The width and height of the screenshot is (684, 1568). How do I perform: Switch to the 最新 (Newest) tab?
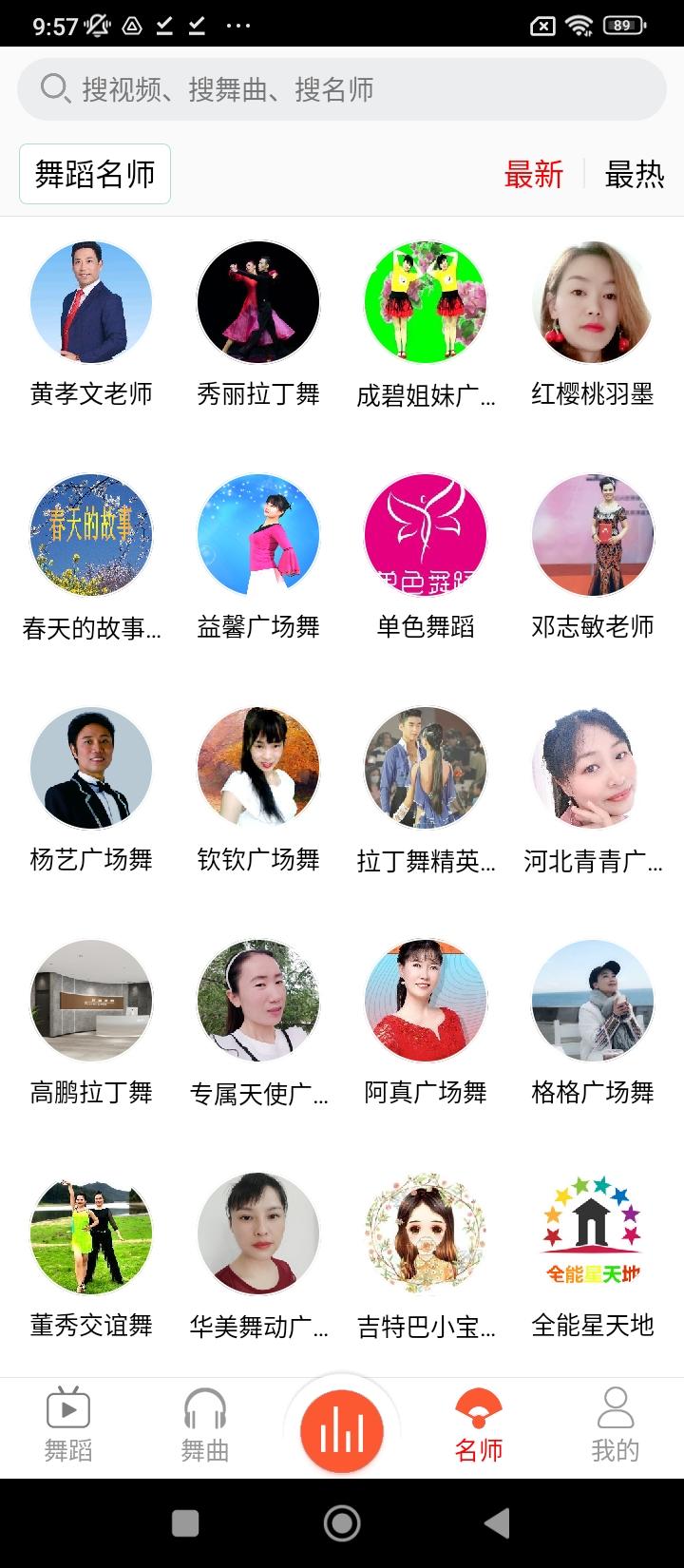[x=533, y=176]
